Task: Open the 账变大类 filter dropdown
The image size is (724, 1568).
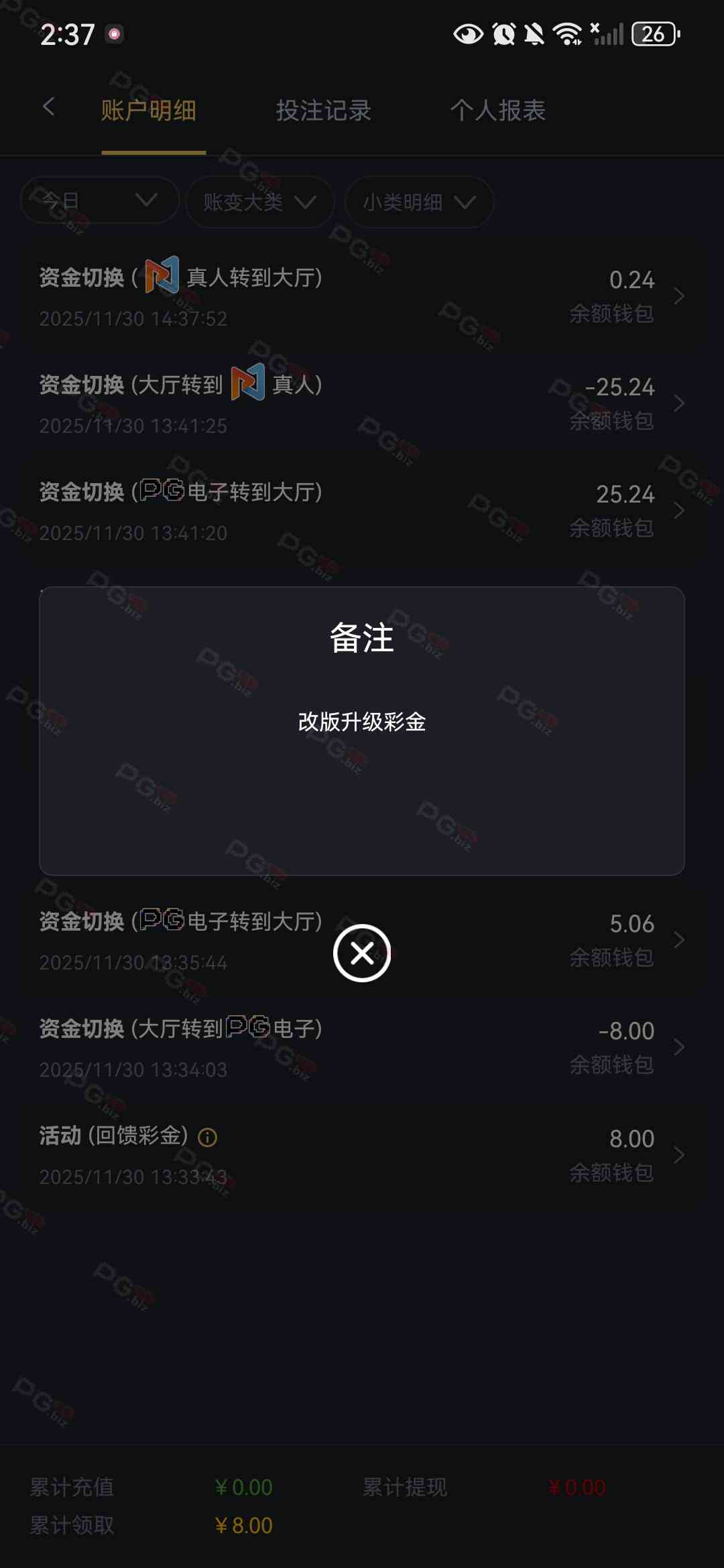Action: coord(259,202)
